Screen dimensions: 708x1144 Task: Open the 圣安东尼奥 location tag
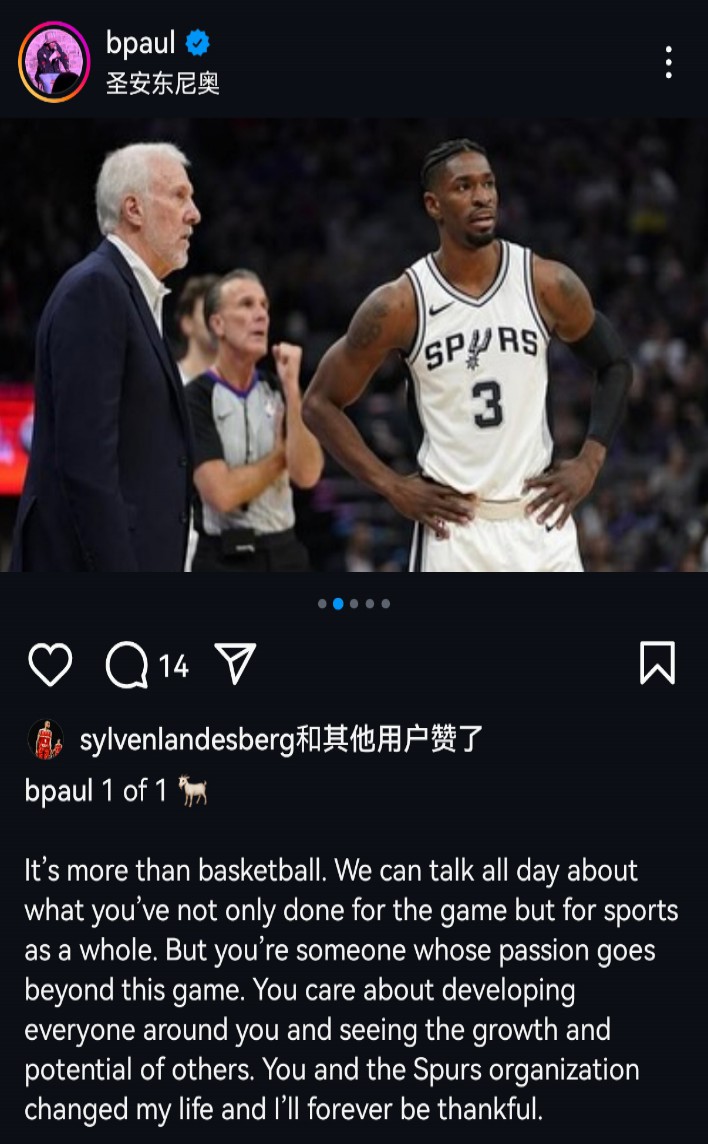(162, 83)
